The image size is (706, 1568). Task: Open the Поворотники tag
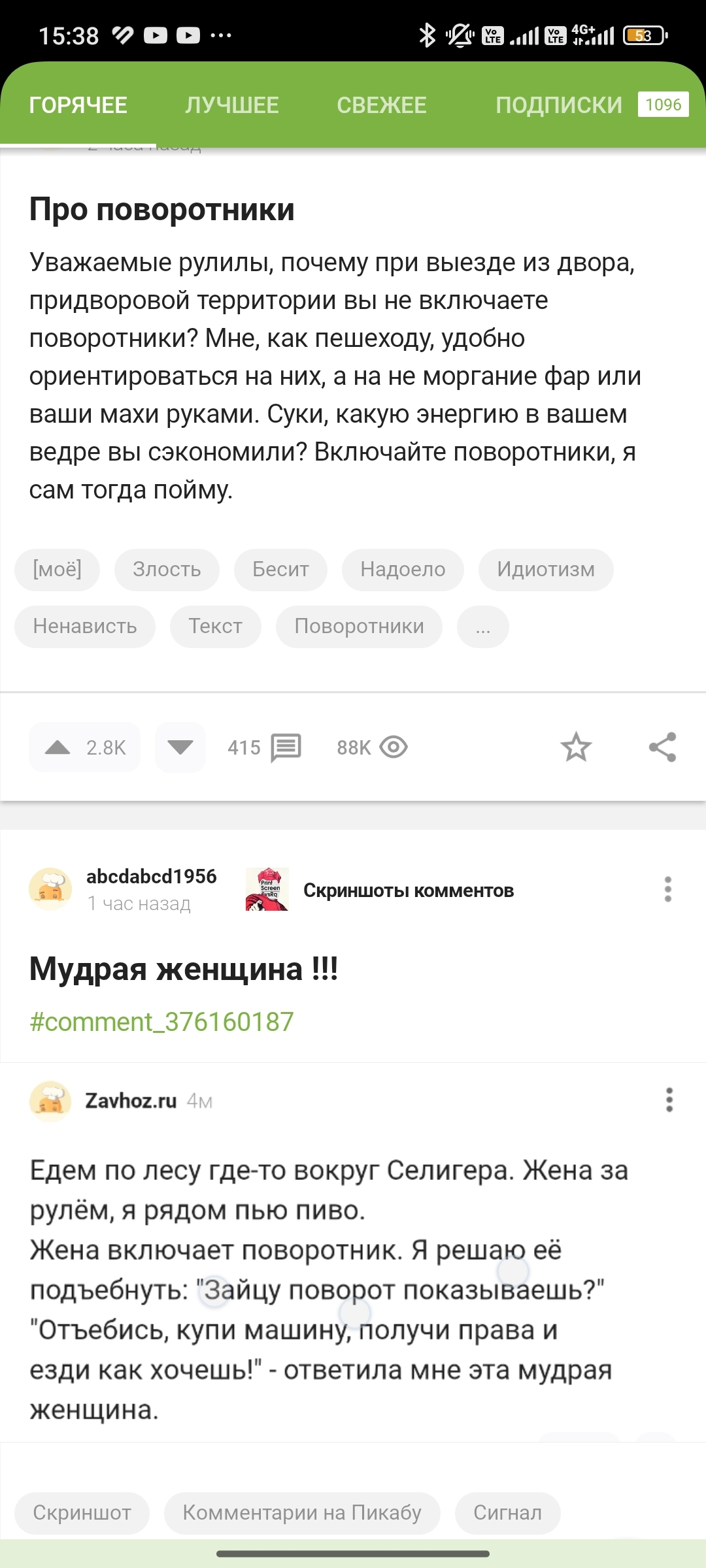tap(359, 627)
